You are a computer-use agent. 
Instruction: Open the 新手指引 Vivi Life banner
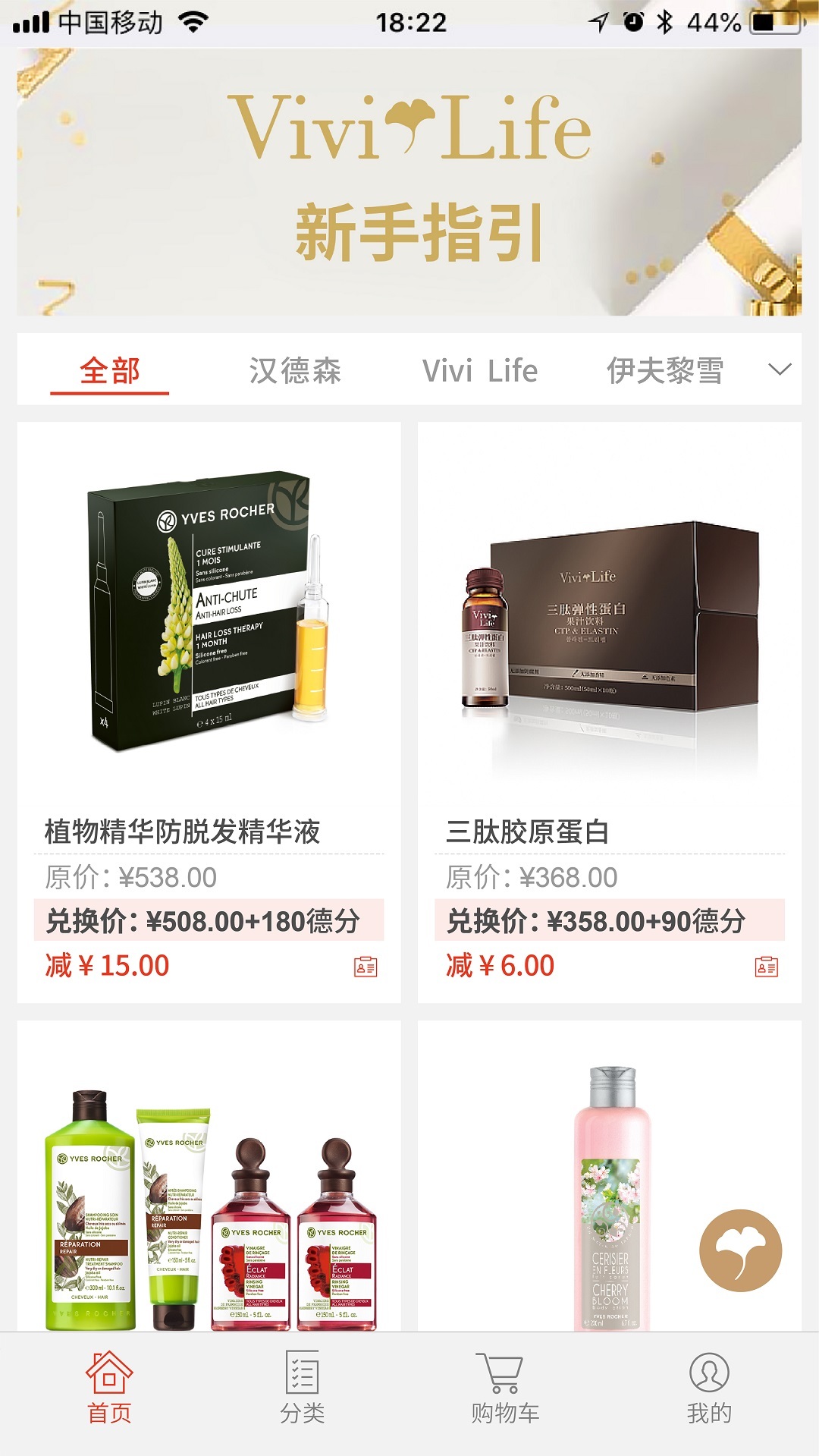coord(409,182)
